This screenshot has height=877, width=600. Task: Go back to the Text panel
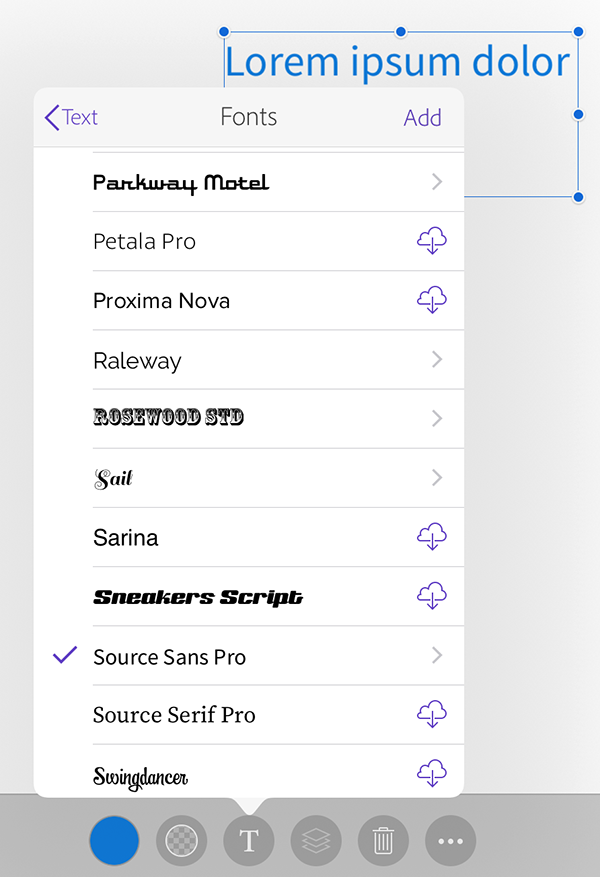[x=71, y=117]
